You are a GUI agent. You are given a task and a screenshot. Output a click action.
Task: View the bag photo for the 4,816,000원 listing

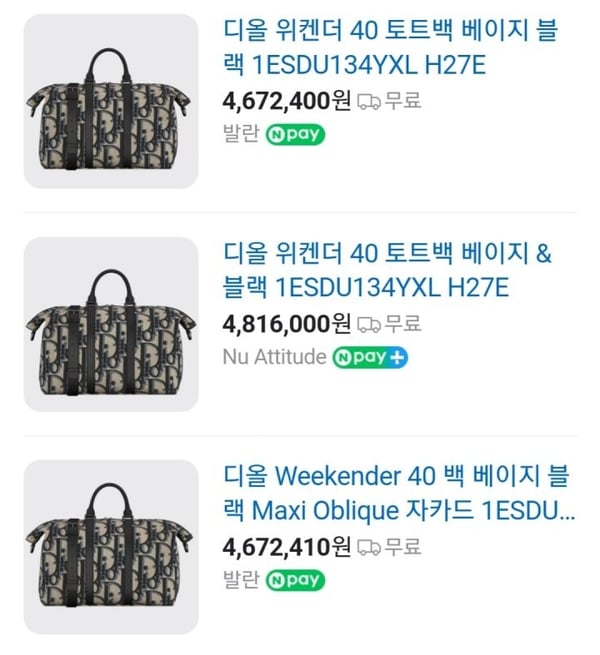click(111, 324)
